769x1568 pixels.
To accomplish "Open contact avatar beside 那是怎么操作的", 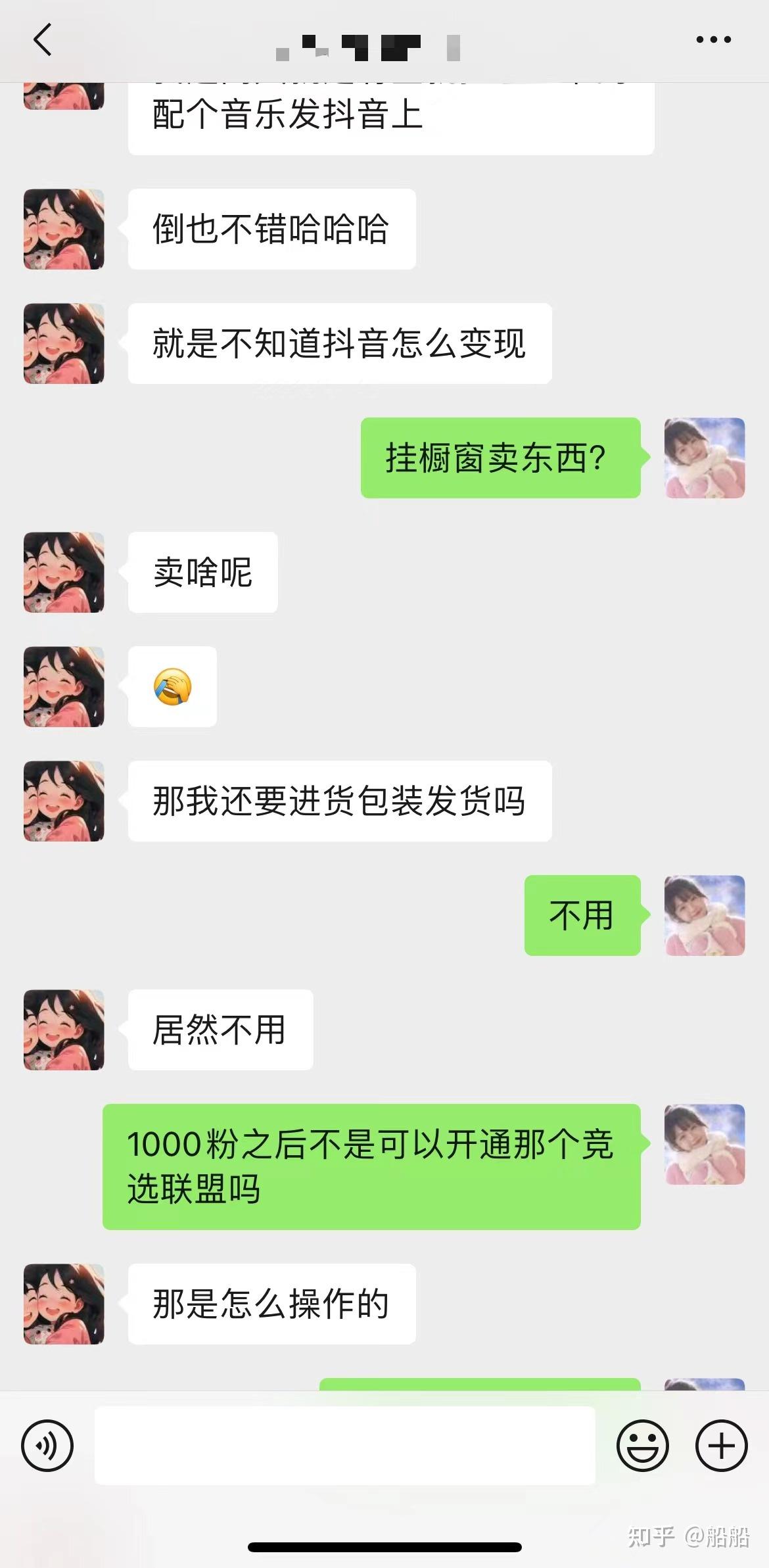I will [64, 1304].
